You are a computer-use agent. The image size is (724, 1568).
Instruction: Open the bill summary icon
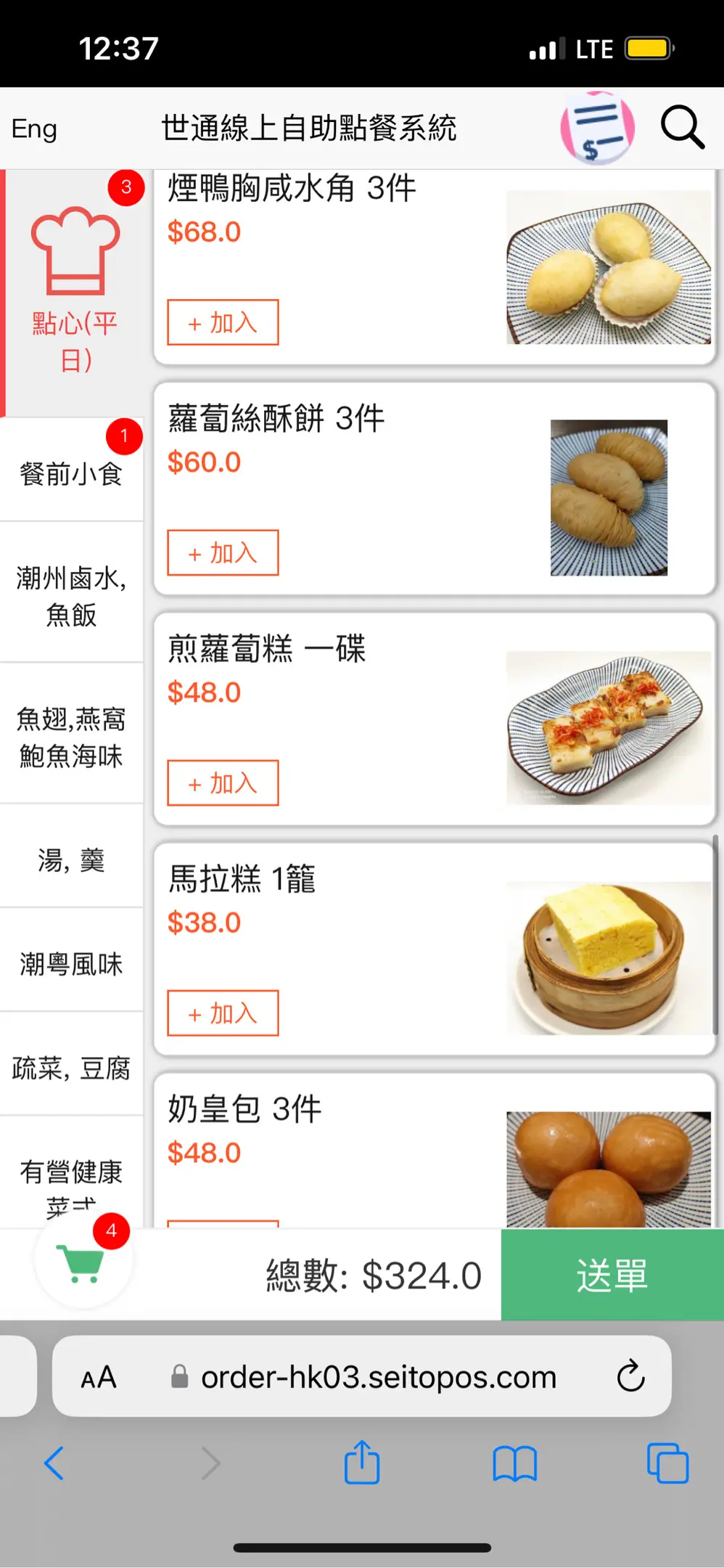click(x=597, y=128)
